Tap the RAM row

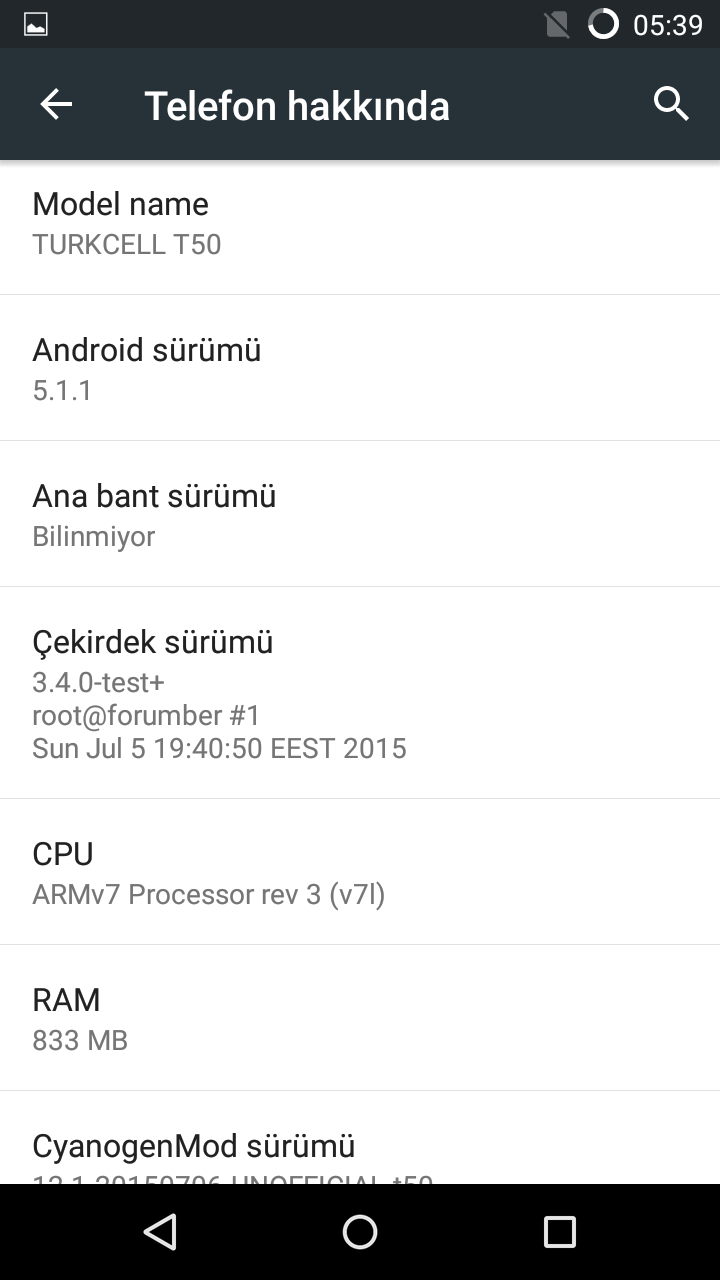(x=360, y=1018)
